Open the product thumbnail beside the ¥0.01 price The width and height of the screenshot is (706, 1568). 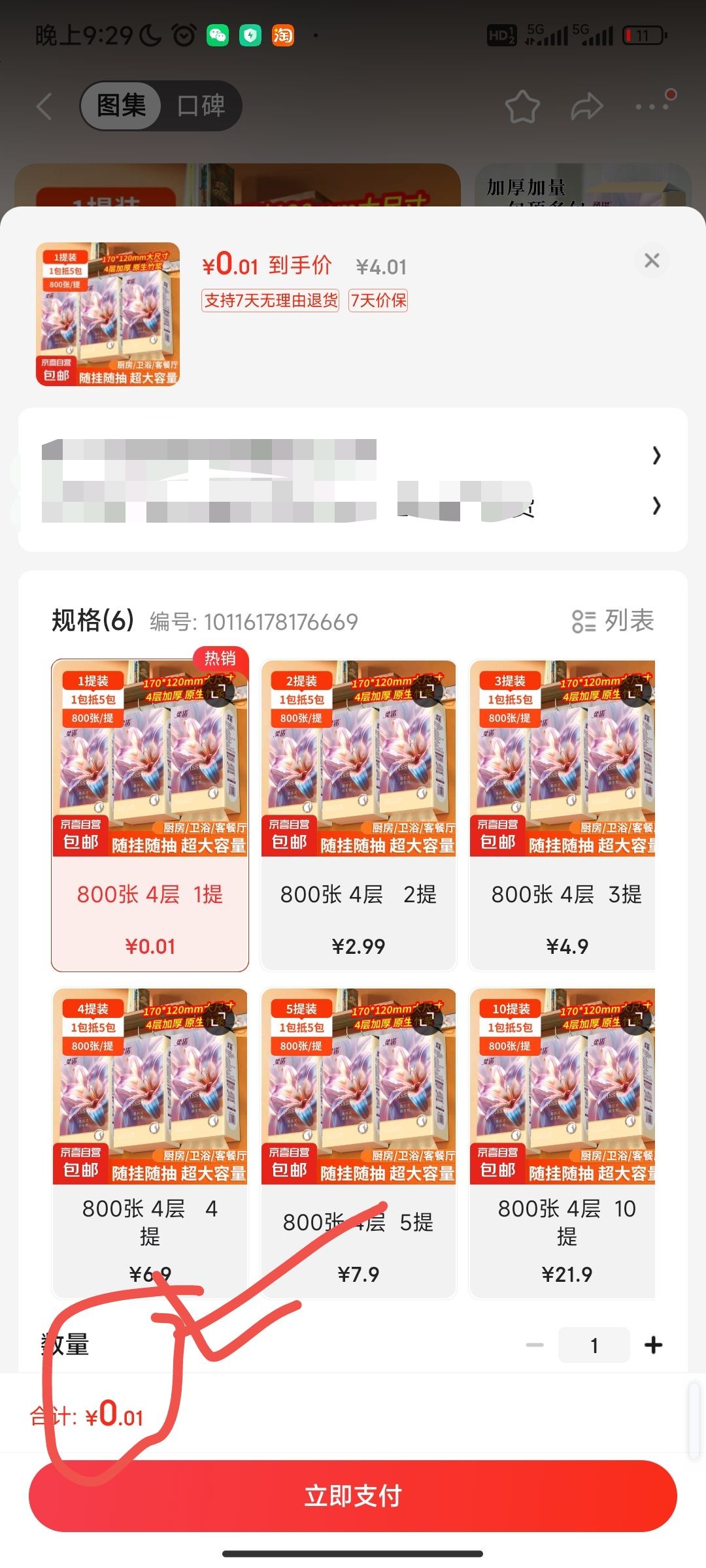click(x=108, y=314)
